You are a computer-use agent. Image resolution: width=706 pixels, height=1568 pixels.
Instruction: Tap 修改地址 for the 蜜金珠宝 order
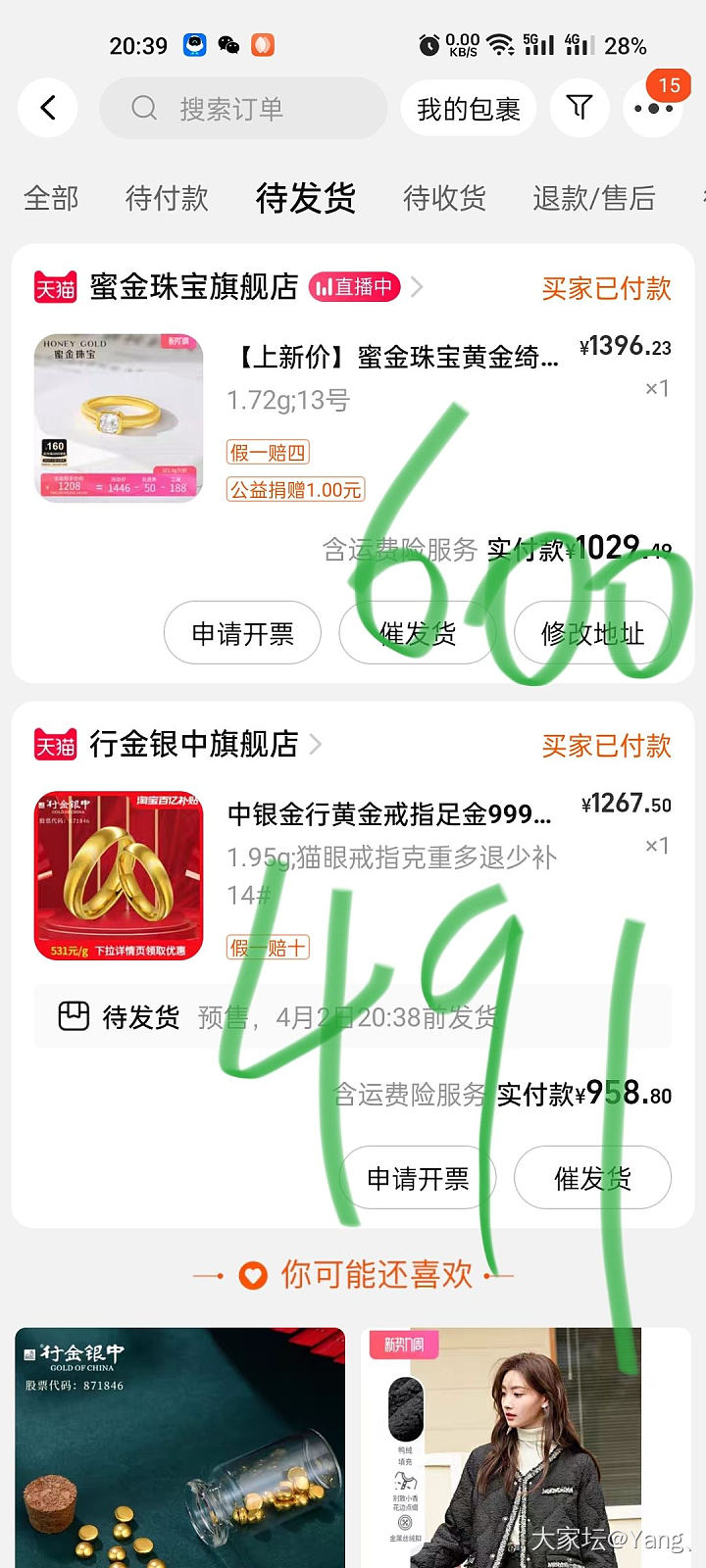pos(592,634)
